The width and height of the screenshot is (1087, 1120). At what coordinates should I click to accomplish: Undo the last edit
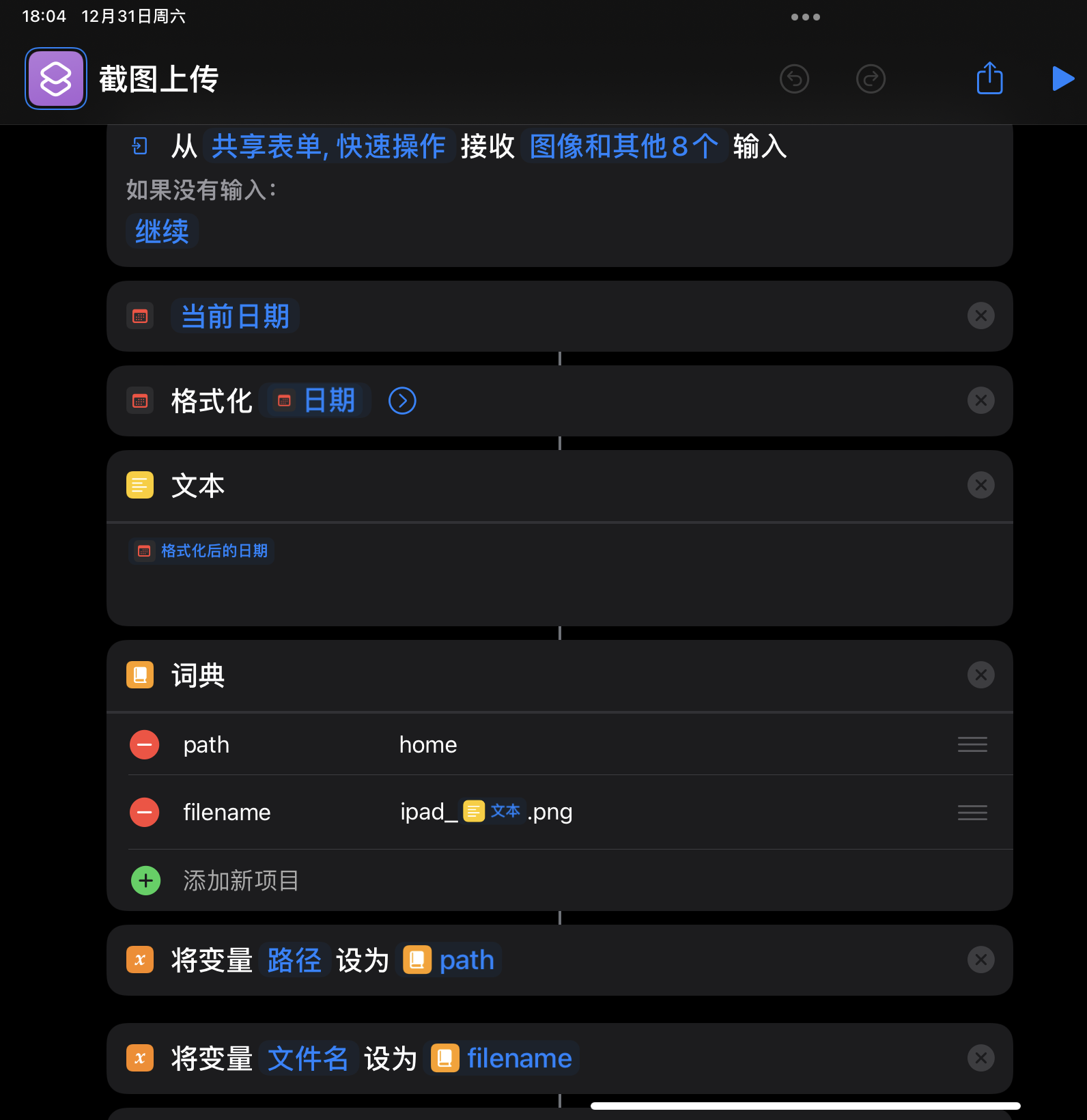pos(794,79)
